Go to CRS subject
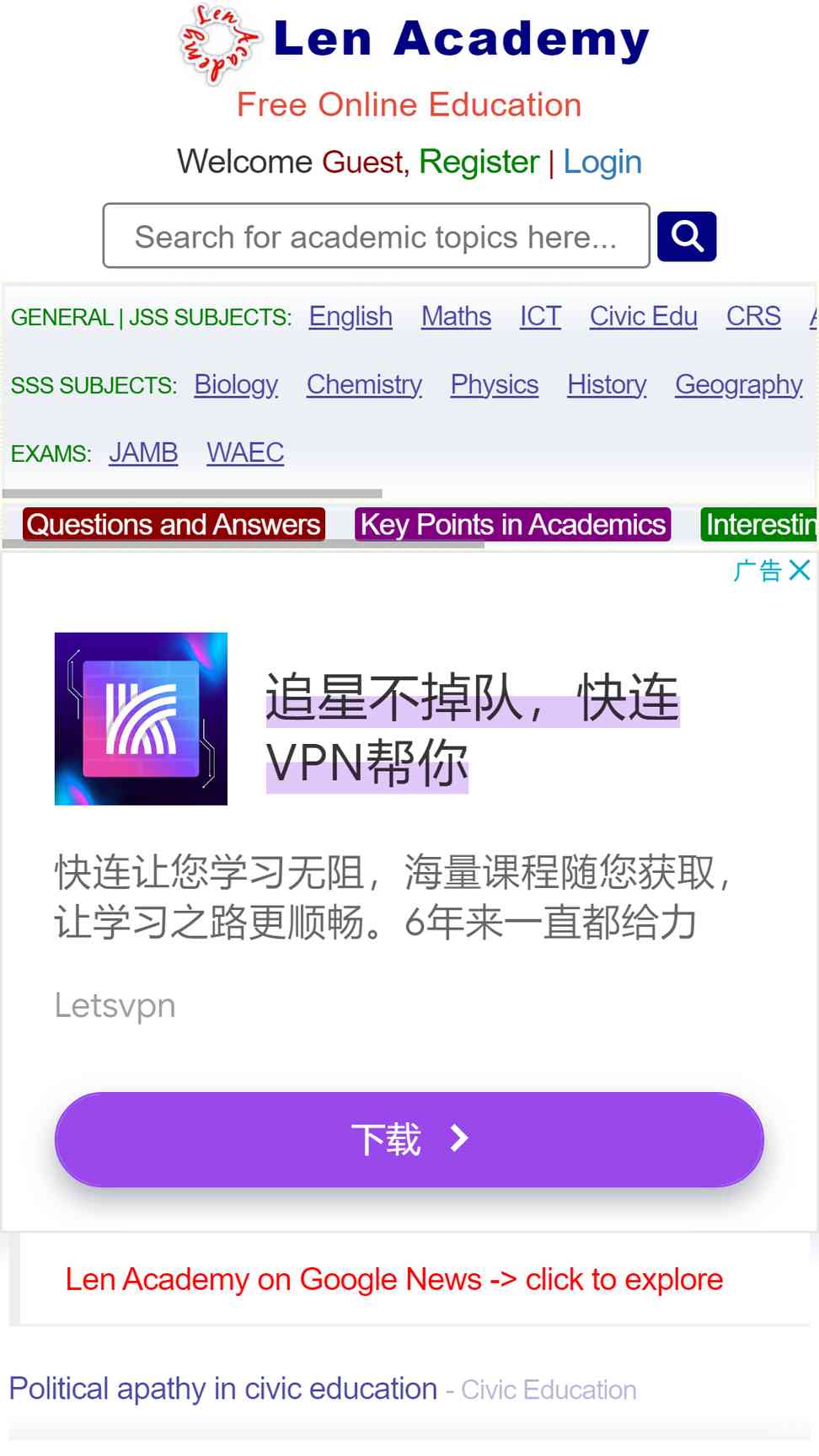The height and width of the screenshot is (1456, 819). 753,317
